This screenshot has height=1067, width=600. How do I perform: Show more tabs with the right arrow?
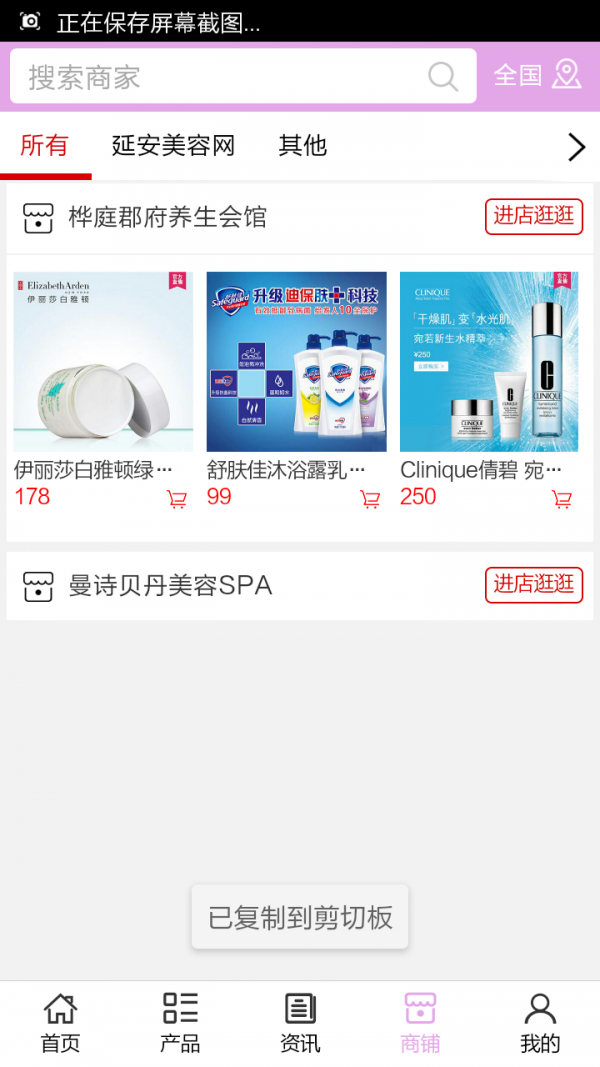click(576, 147)
